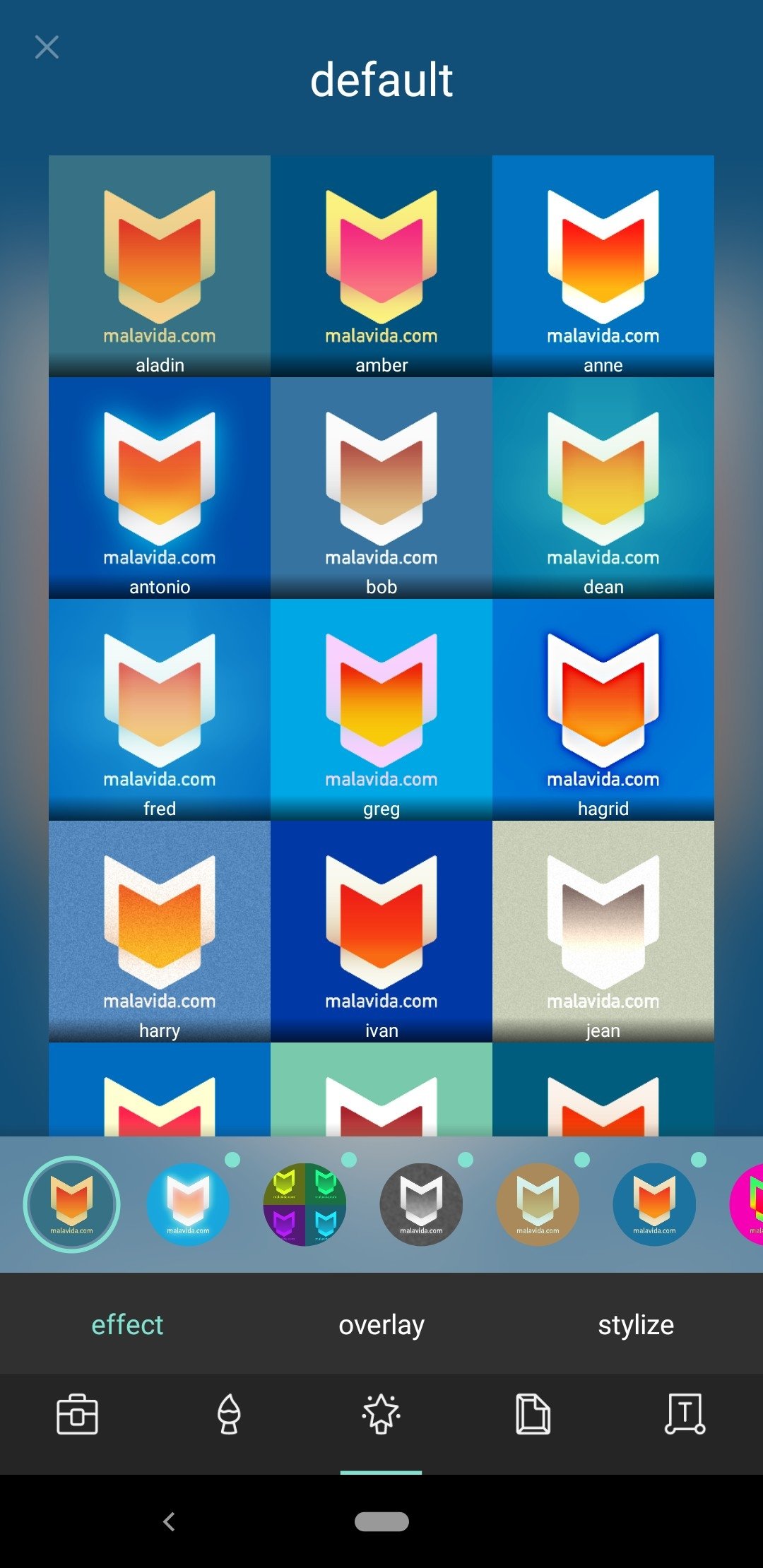Select the amber effect
This screenshot has height=1568, width=763.
click(x=381, y=266)
